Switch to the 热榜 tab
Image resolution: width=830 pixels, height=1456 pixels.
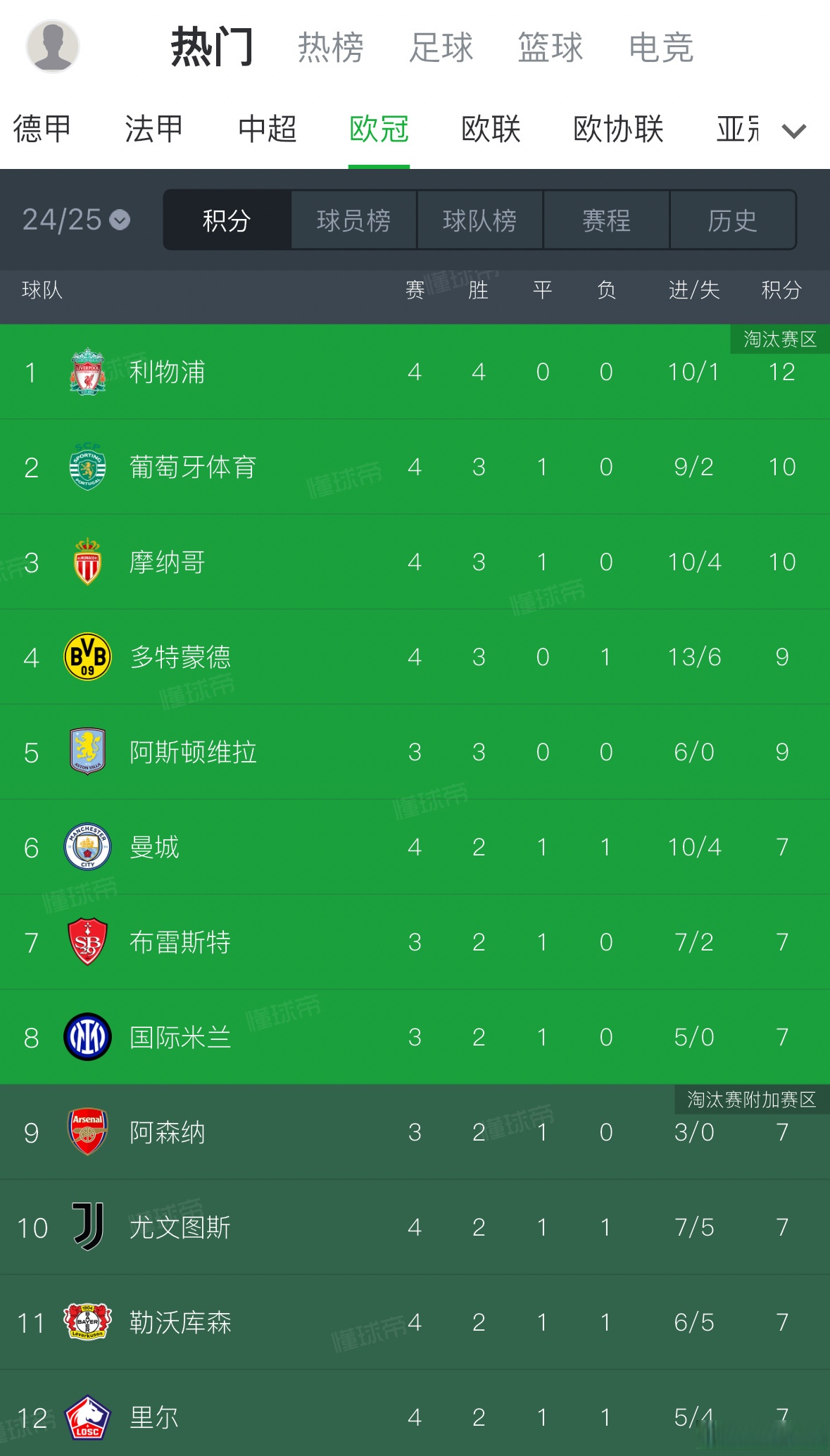tap(330, 48)
